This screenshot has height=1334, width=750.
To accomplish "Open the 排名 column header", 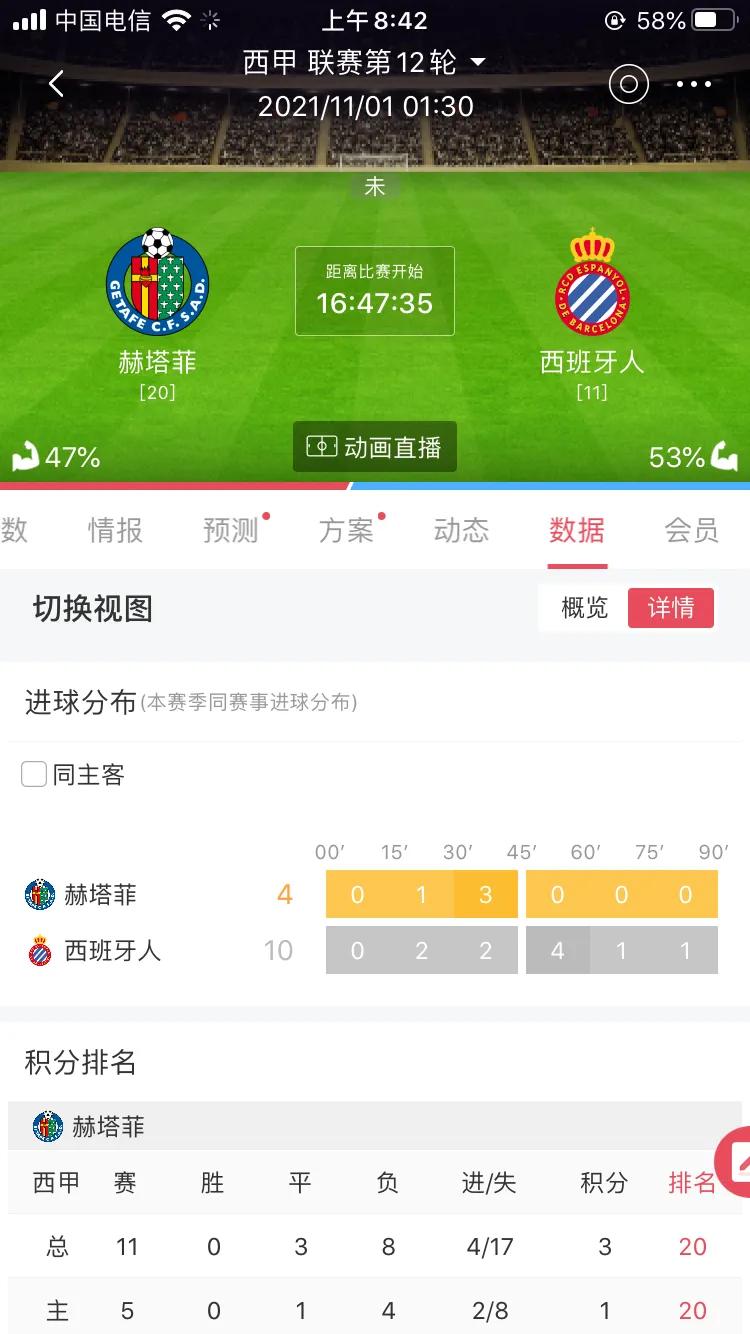I will [x=694, y=1182].
